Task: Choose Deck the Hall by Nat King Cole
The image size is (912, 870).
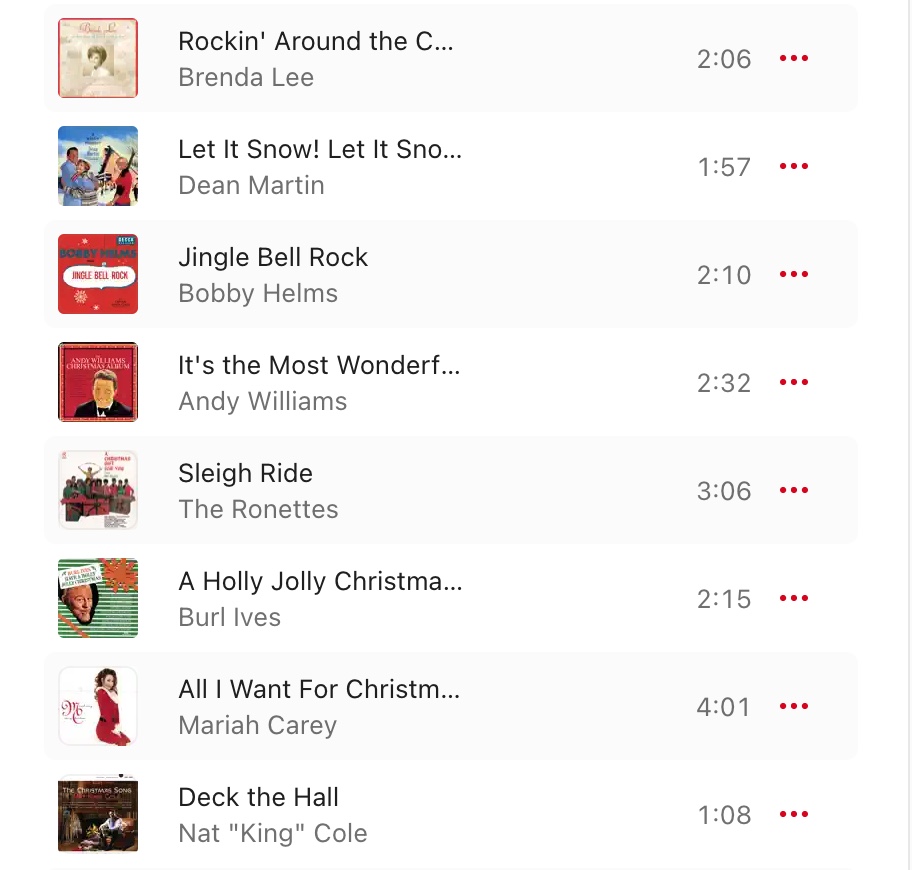Action: click(258, 798)
